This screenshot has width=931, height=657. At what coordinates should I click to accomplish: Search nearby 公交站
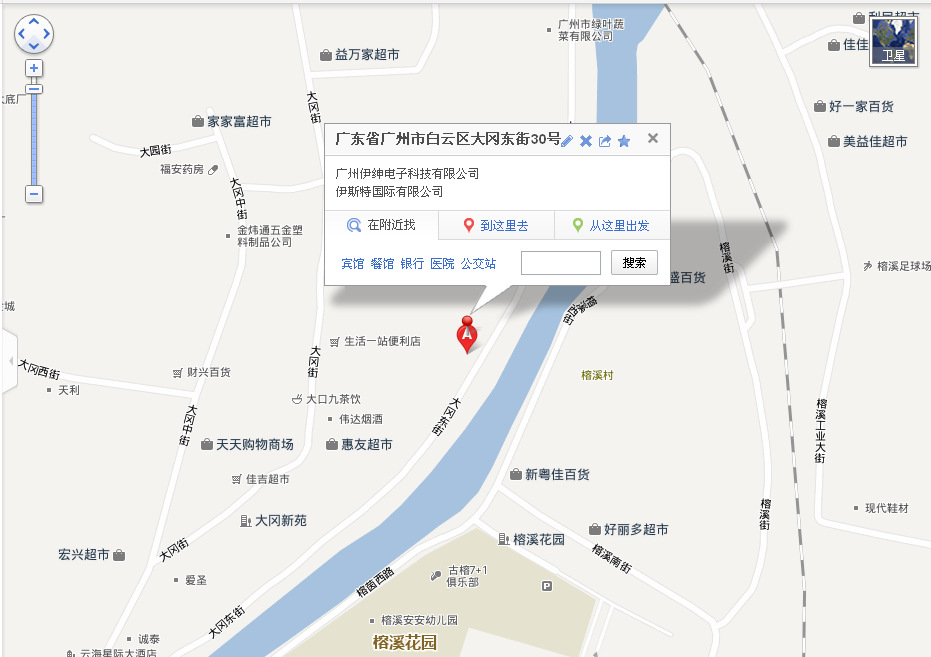click(x=478, y=264)
